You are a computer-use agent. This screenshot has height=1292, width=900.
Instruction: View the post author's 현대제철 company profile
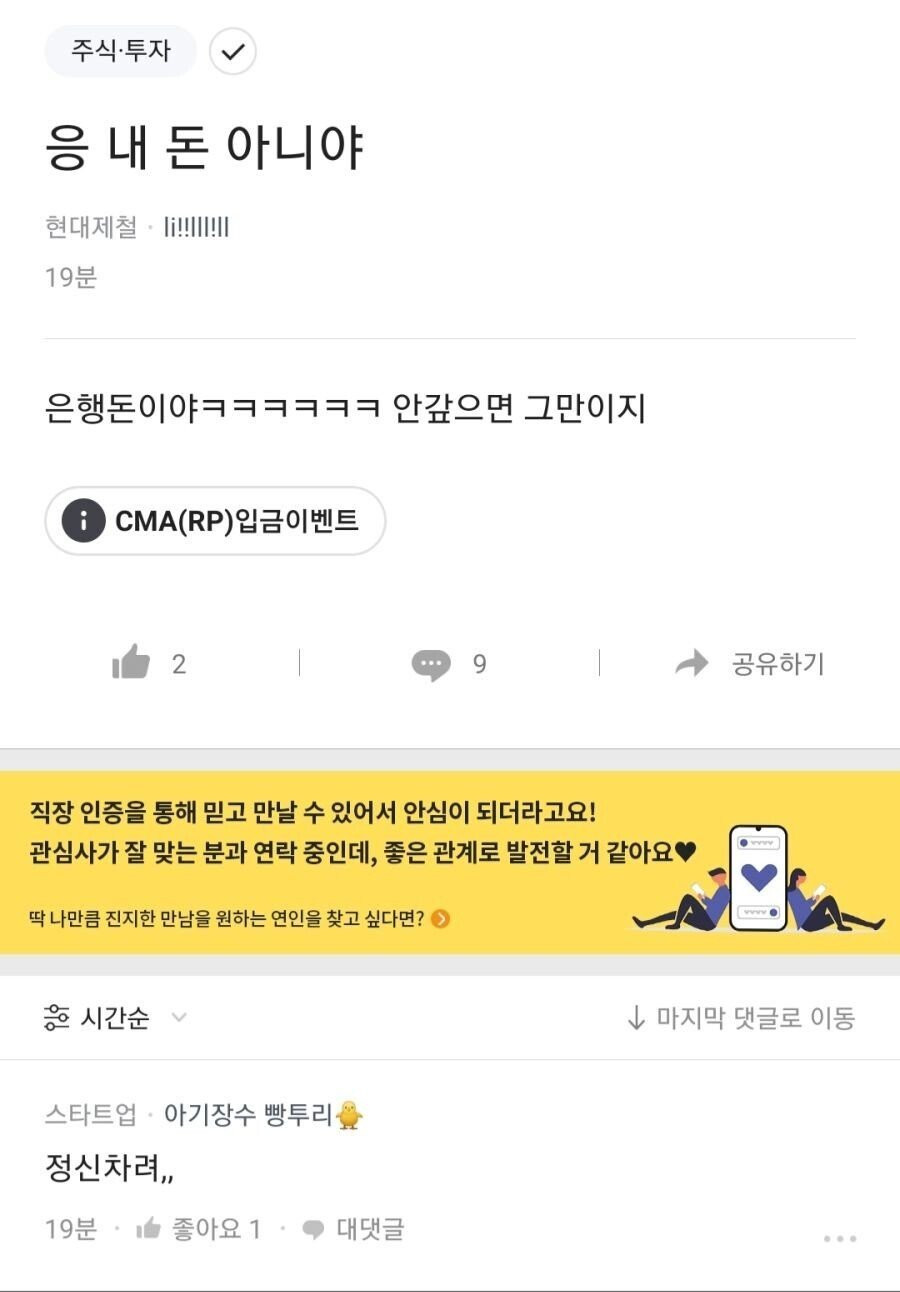[91, 228]
